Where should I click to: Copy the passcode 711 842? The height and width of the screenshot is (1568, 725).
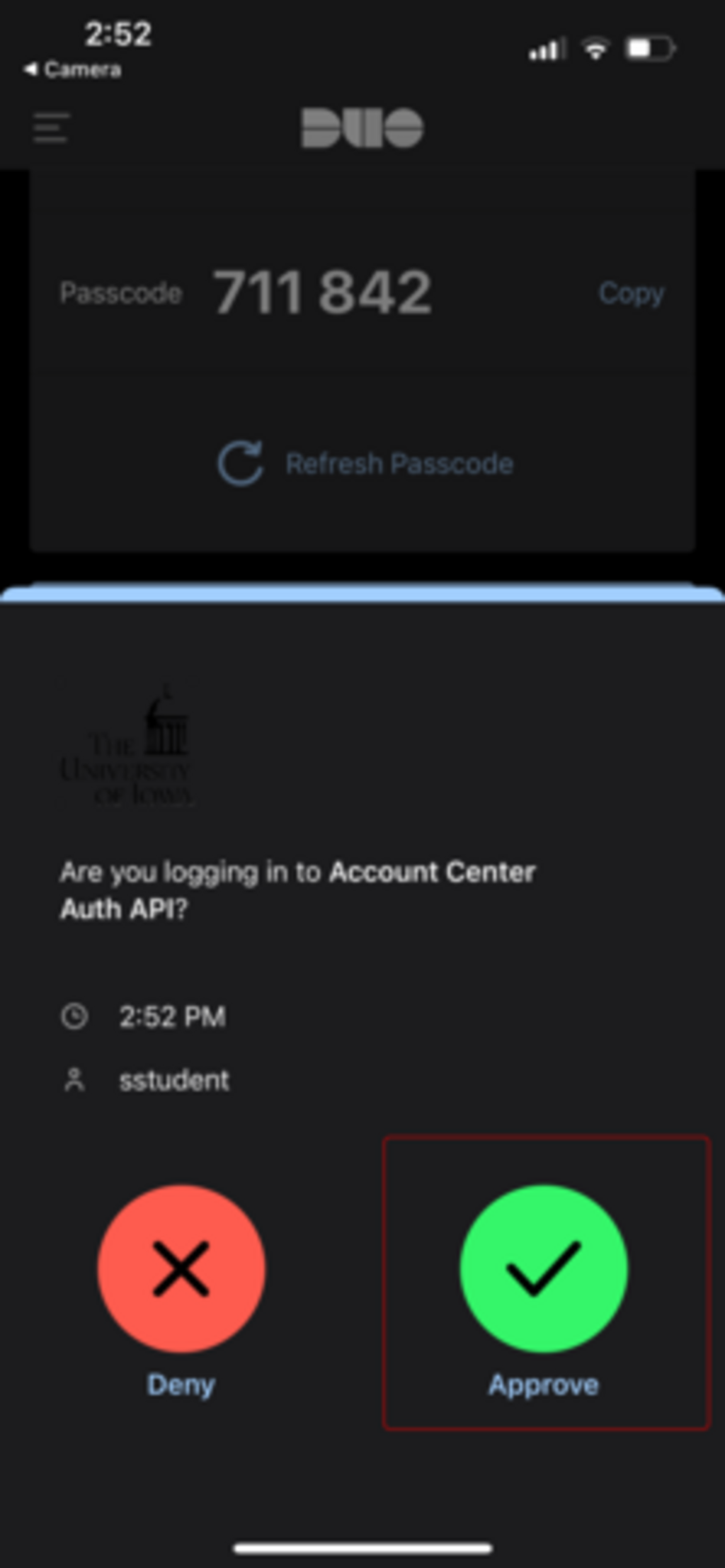coord(632,294)
